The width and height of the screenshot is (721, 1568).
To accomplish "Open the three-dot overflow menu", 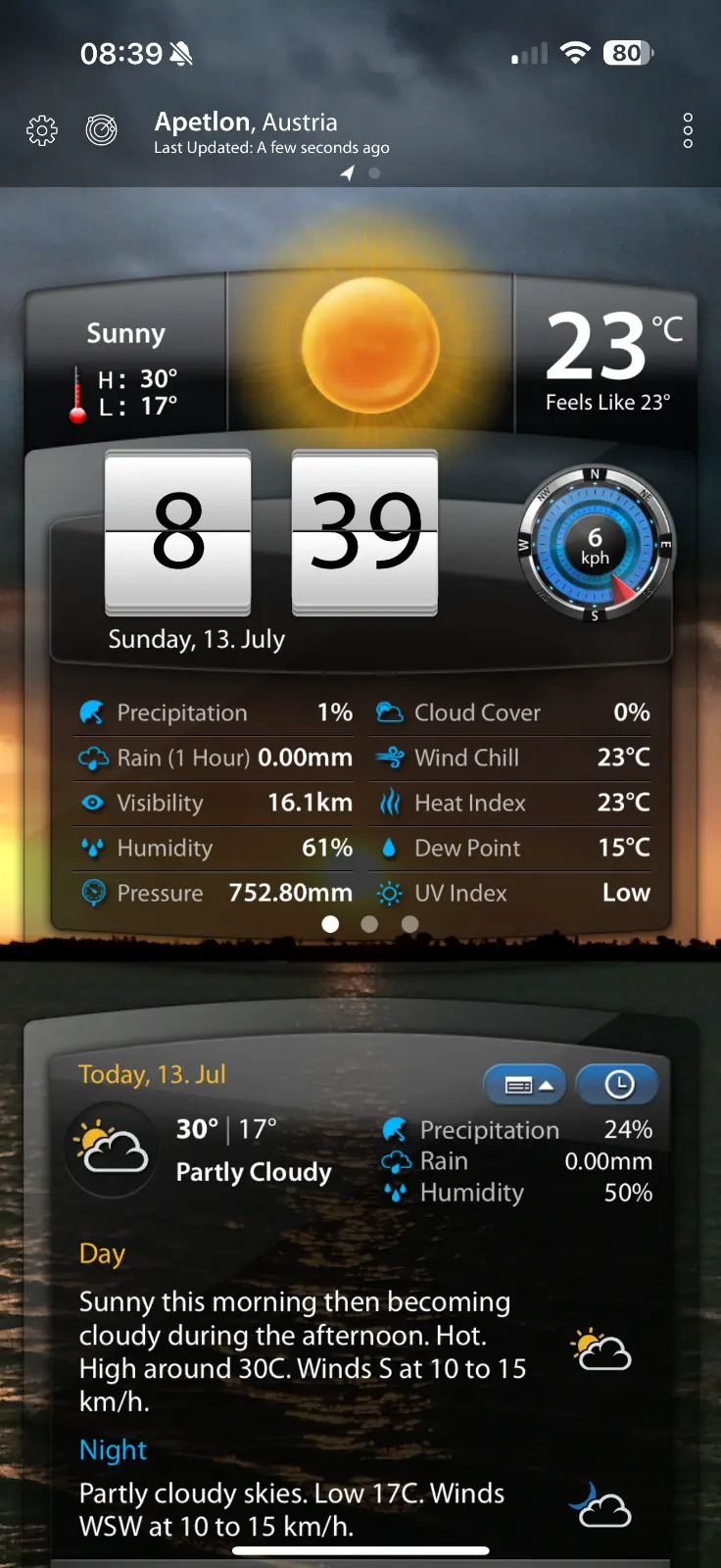I will click(688, 130).
